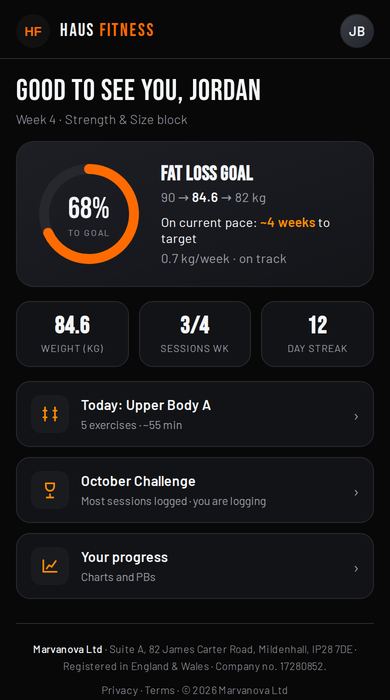Open the JB profile avatar
Viewport: 390px width, 700px height.
tap(357, 31)
